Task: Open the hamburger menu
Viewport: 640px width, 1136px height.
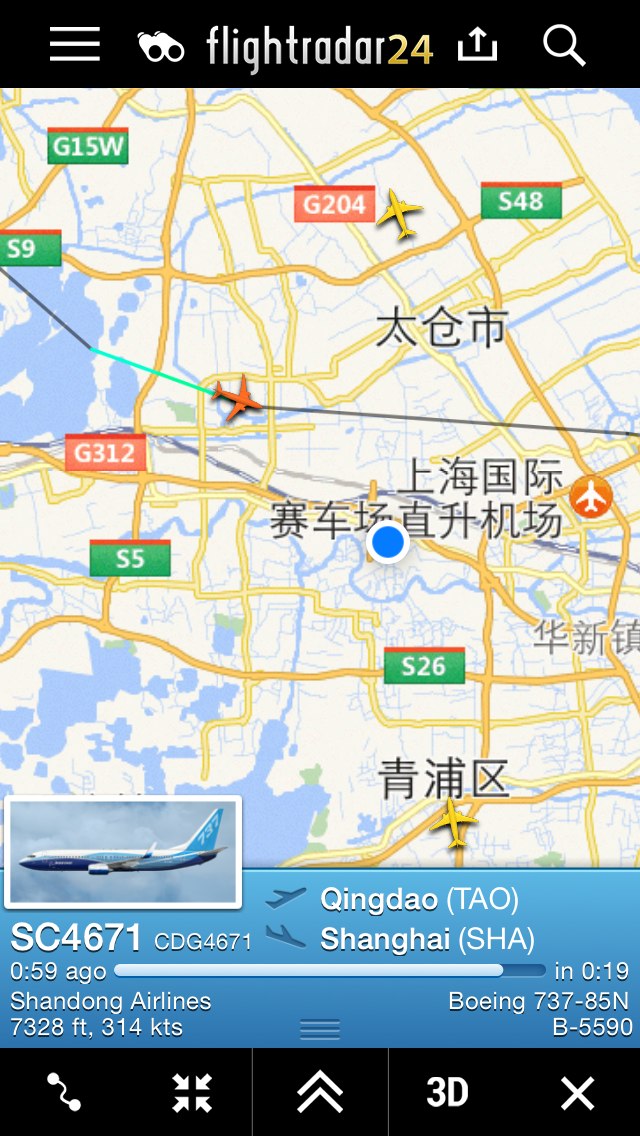Action: tap(75, 45)
